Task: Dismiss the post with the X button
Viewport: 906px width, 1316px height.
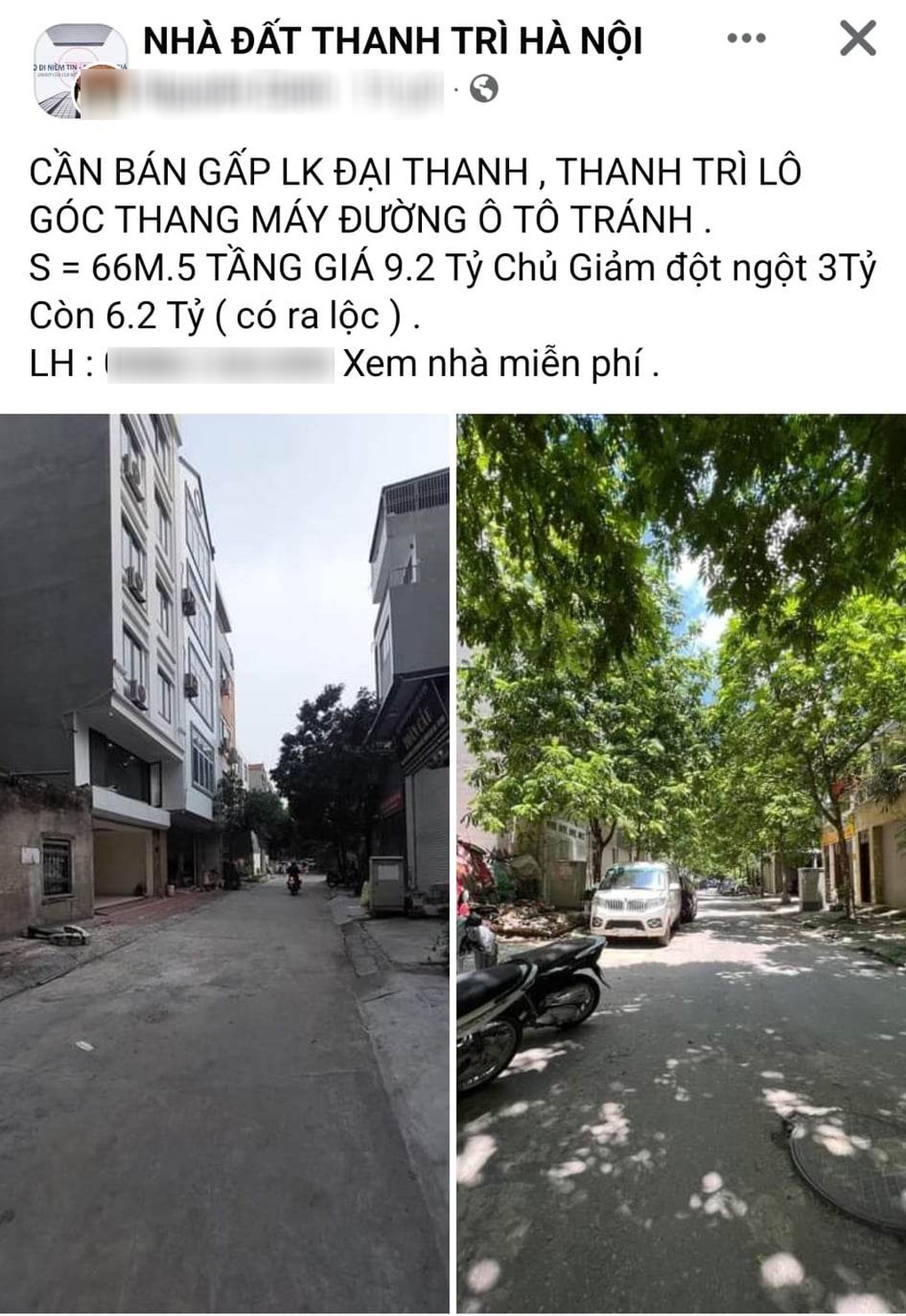Action: tap(857, 38)
